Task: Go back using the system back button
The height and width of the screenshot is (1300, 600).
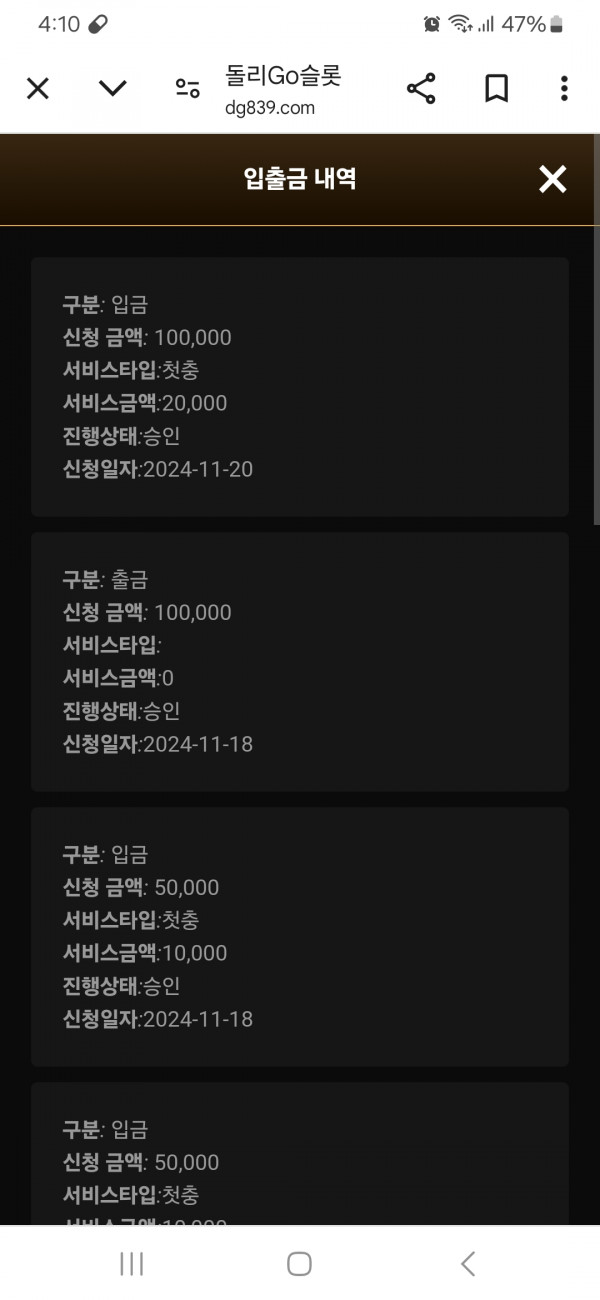Action: tap(468, 1263)
